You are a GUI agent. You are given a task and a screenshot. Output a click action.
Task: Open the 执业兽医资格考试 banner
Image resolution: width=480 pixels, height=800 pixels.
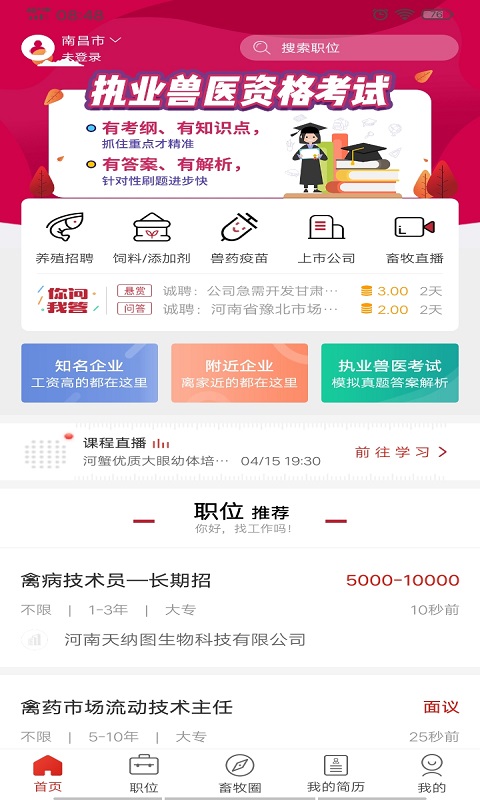tap(240, 135)
